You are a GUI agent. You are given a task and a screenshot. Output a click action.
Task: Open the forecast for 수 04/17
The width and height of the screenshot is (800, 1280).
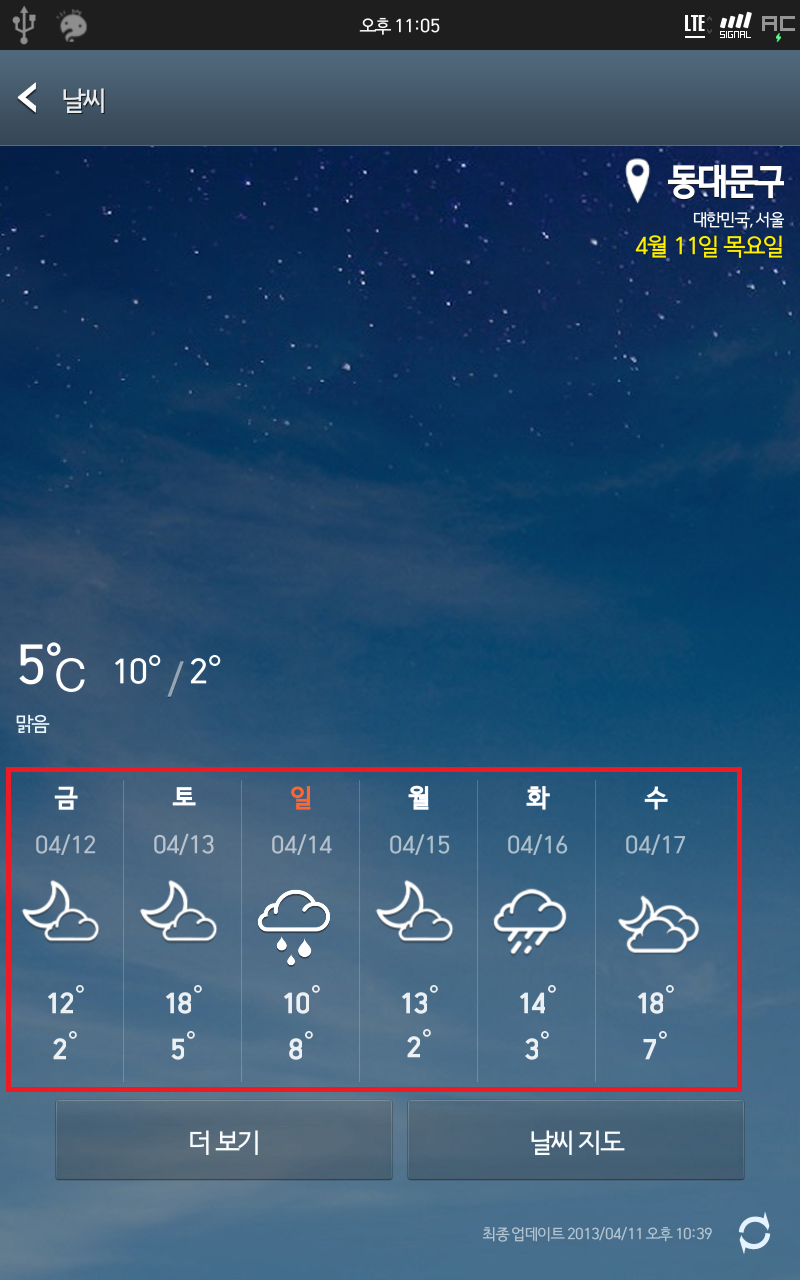point(656,925)
